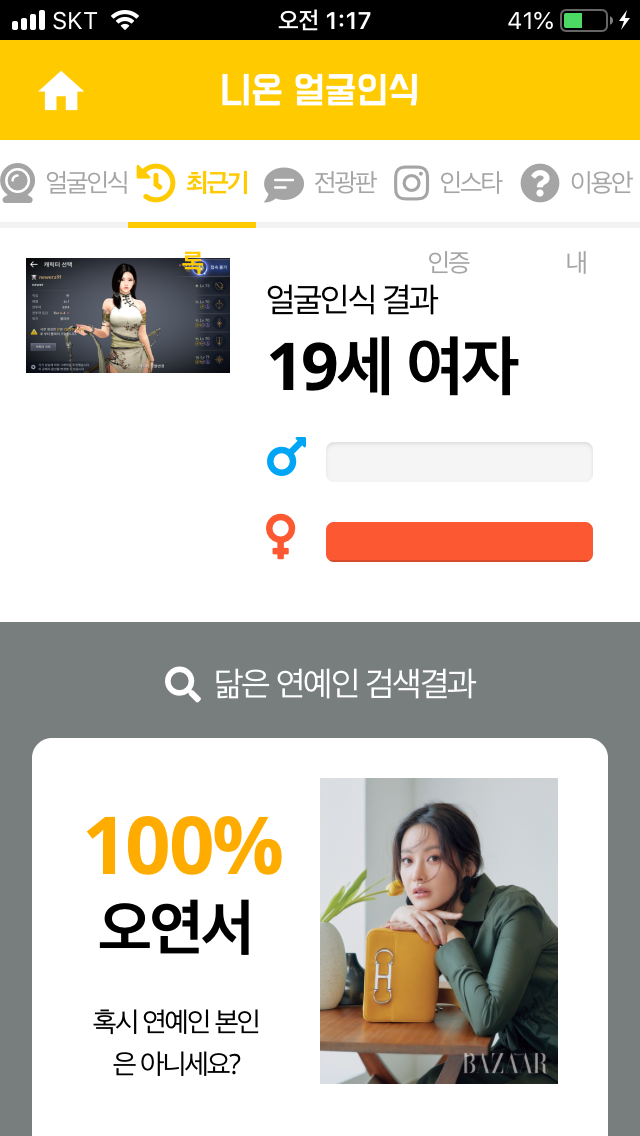Open the uploaded game character screenshot

pos(128,315)
